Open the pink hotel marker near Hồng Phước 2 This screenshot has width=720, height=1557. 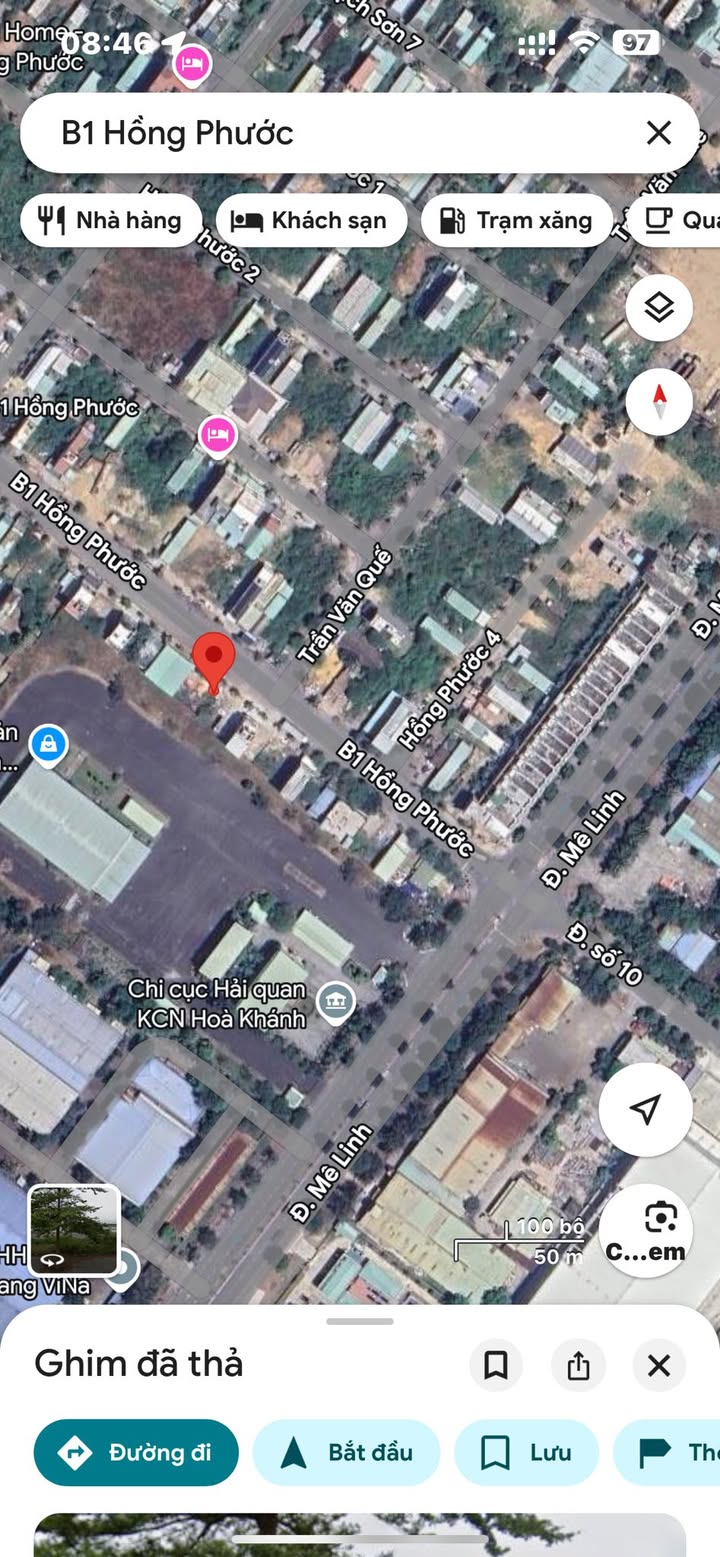[218, 435]
